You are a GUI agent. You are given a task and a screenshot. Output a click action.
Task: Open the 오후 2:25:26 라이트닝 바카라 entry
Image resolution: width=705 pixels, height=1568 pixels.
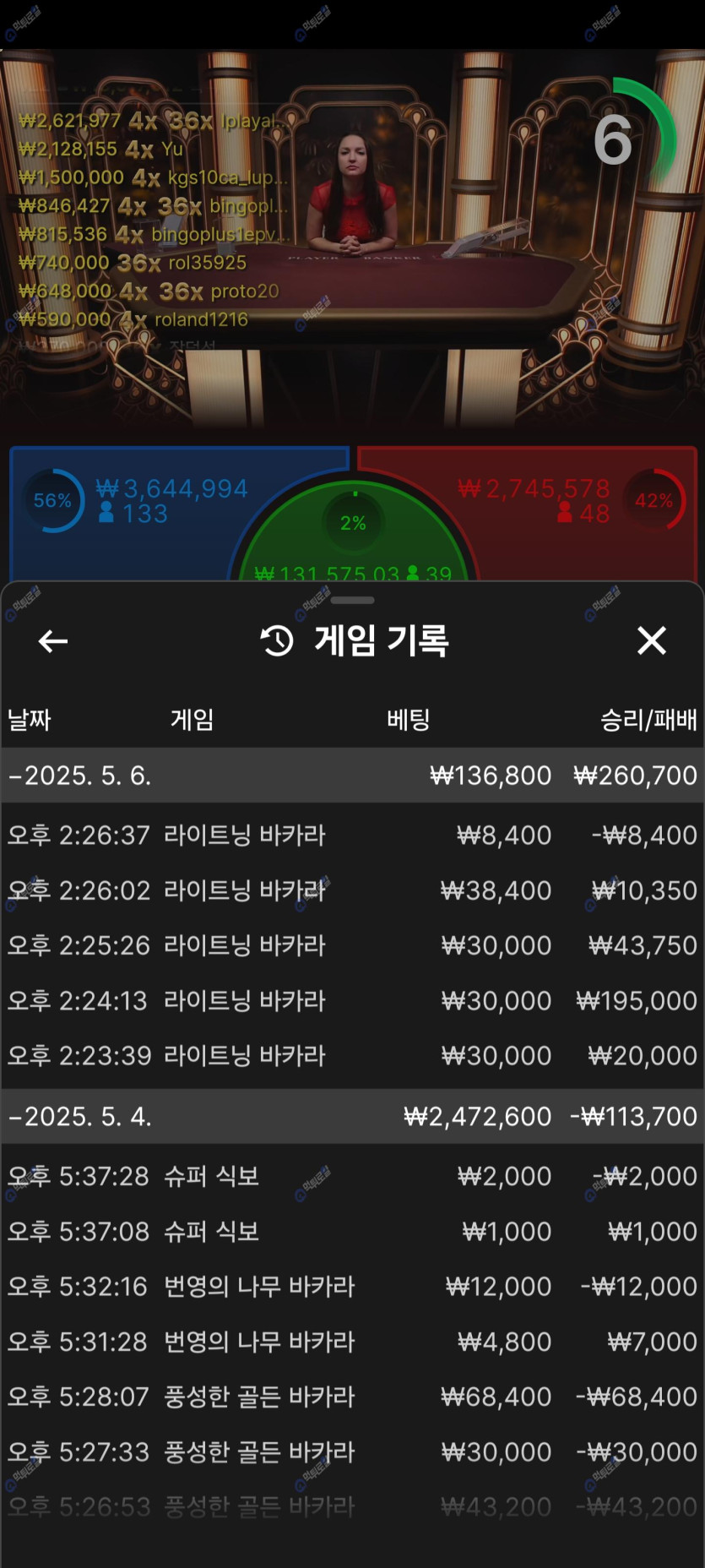pos(352,945)
